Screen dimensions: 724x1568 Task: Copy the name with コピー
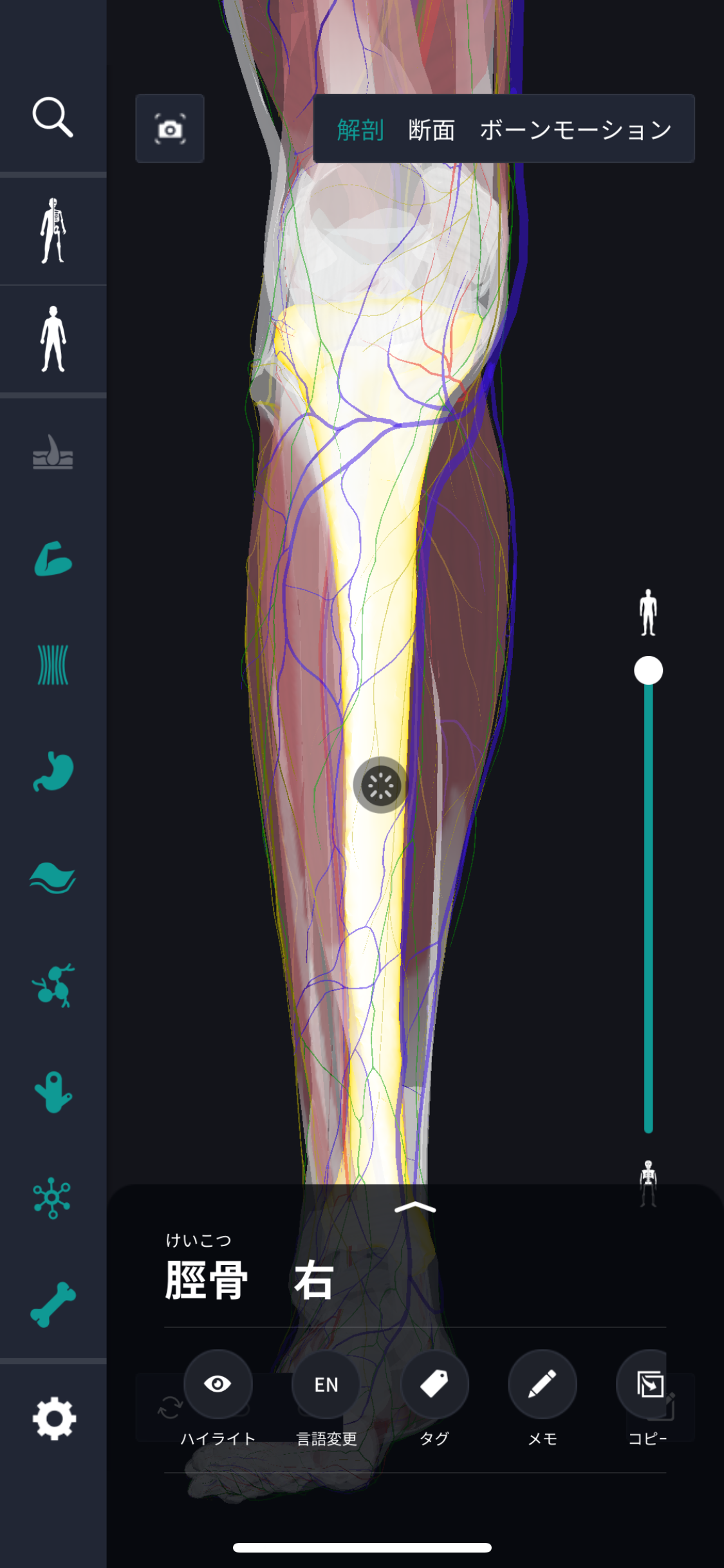(649, 1384)
